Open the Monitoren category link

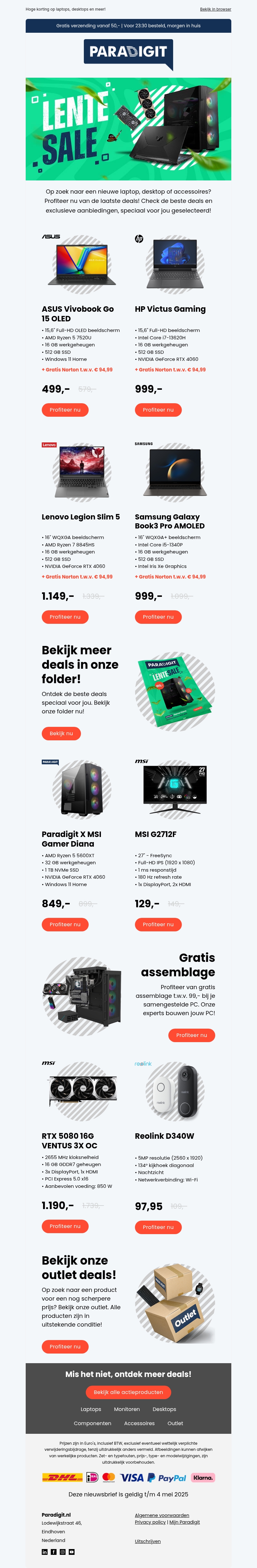pos(127,1409)
